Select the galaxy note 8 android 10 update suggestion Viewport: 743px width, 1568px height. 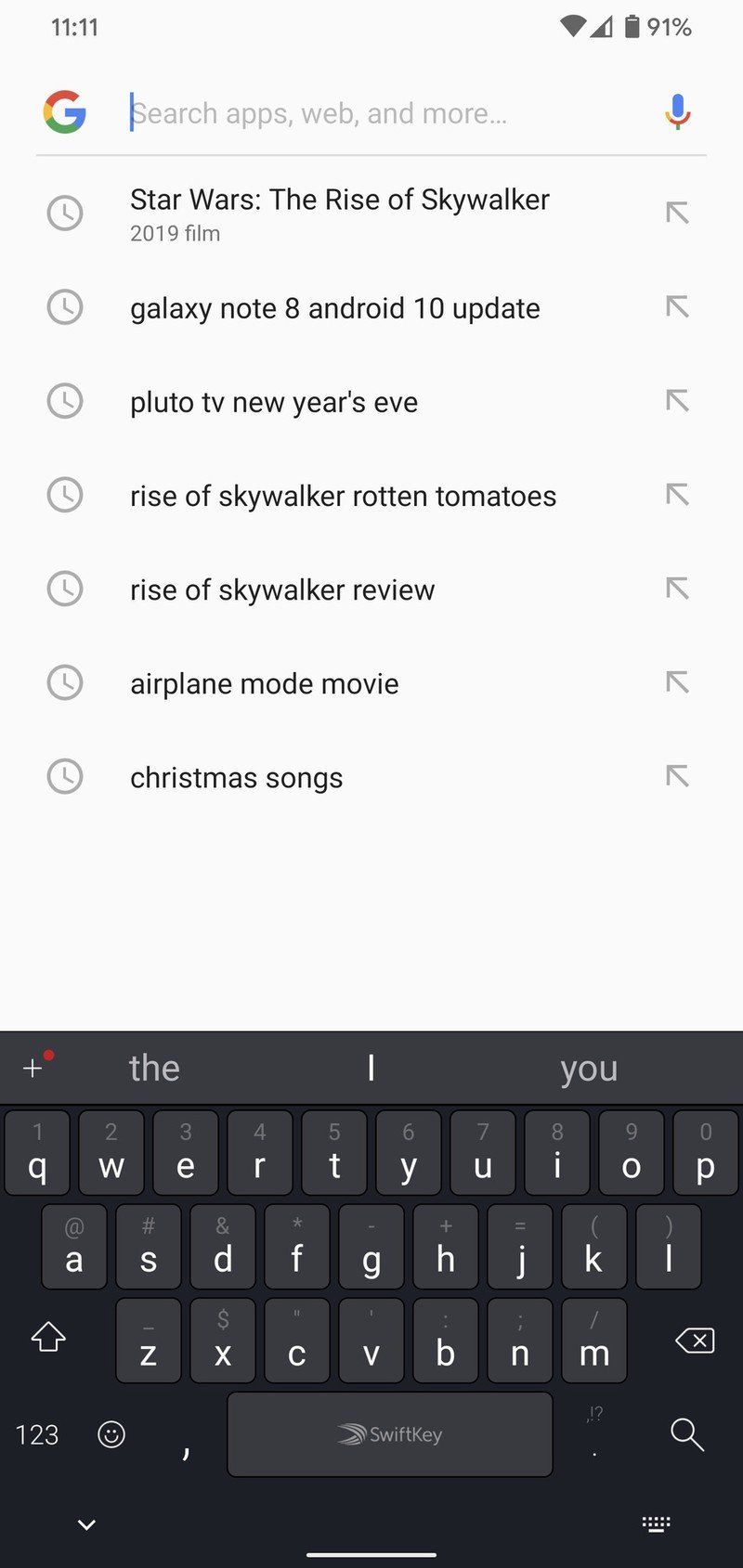(334, 307)
